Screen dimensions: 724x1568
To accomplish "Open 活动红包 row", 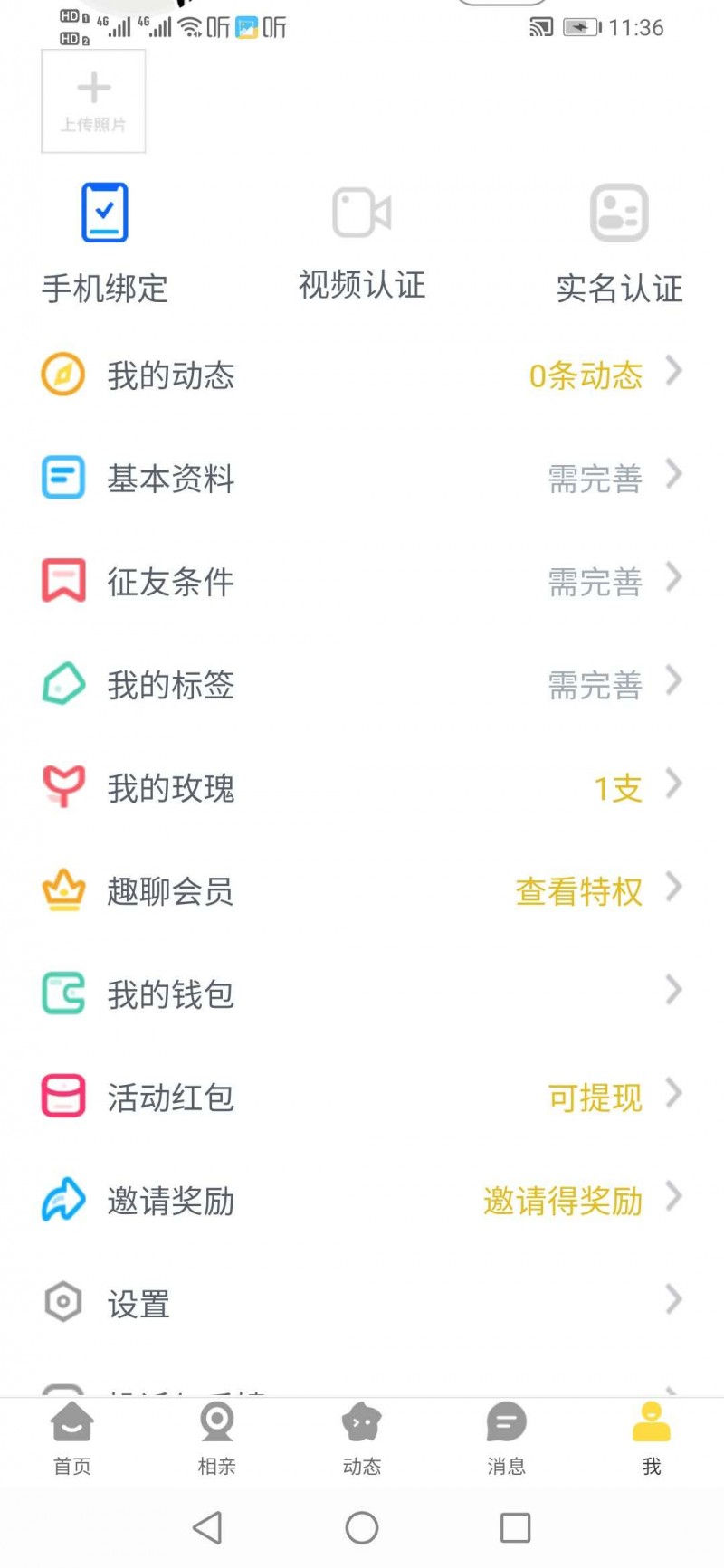I will click(x=362, y=1097).
